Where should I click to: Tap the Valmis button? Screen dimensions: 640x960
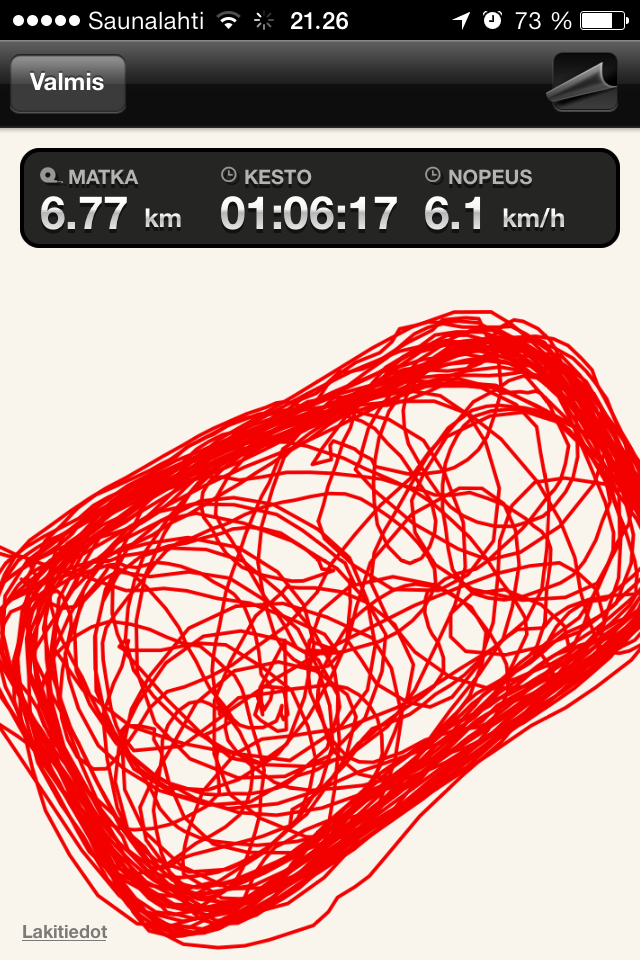(x=68, y=83)
